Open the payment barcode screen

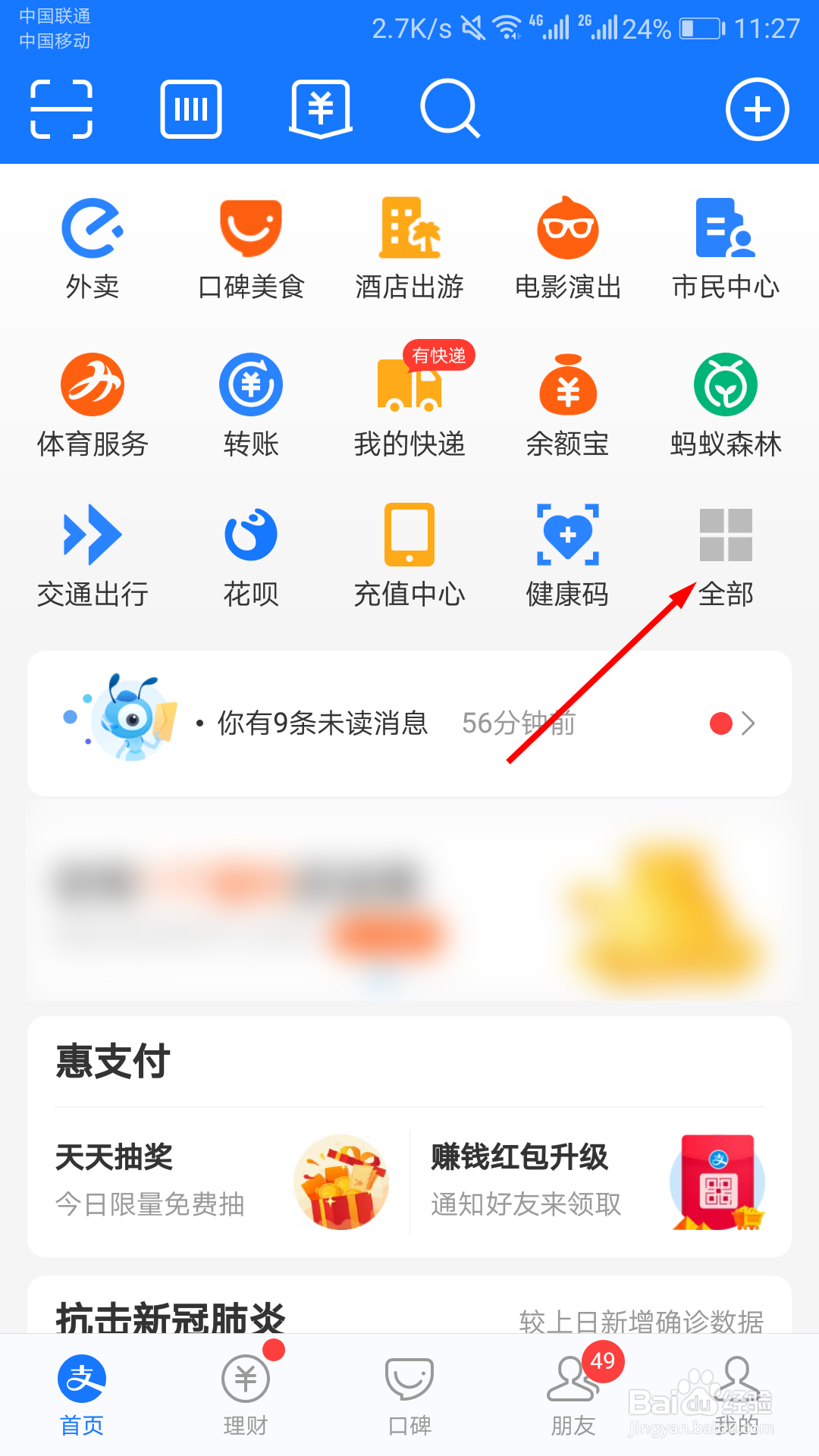[x=190, y=108]
